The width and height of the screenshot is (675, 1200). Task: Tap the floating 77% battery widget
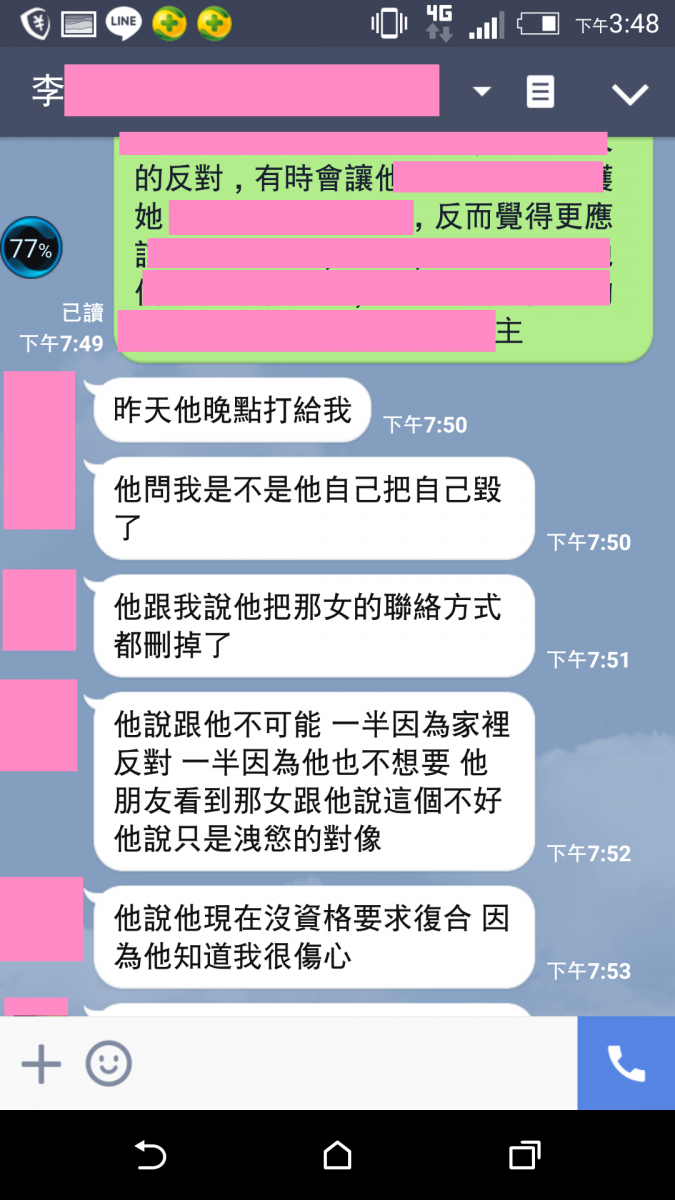31,248
